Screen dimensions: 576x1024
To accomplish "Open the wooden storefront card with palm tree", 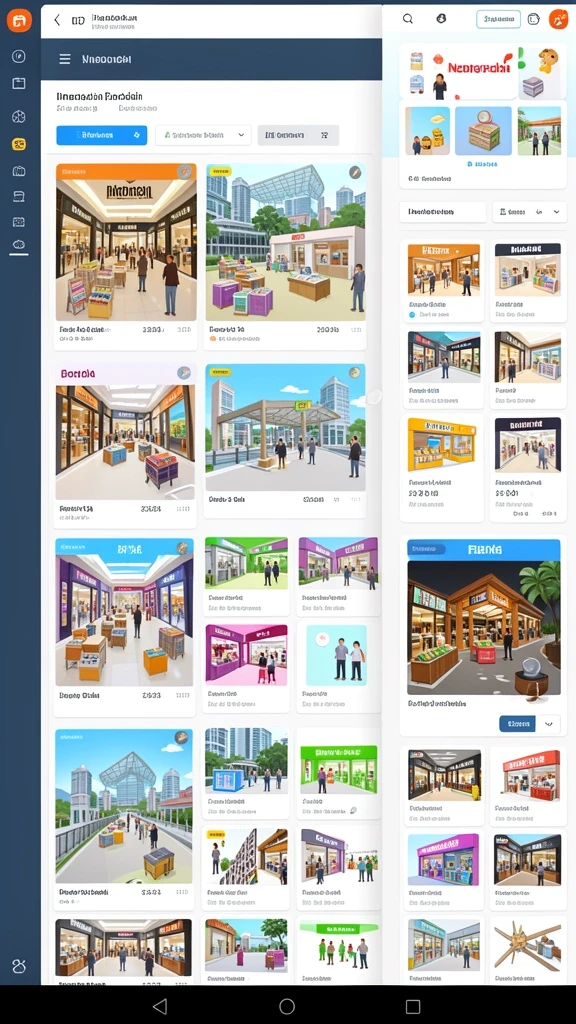I will pos(484,625).
